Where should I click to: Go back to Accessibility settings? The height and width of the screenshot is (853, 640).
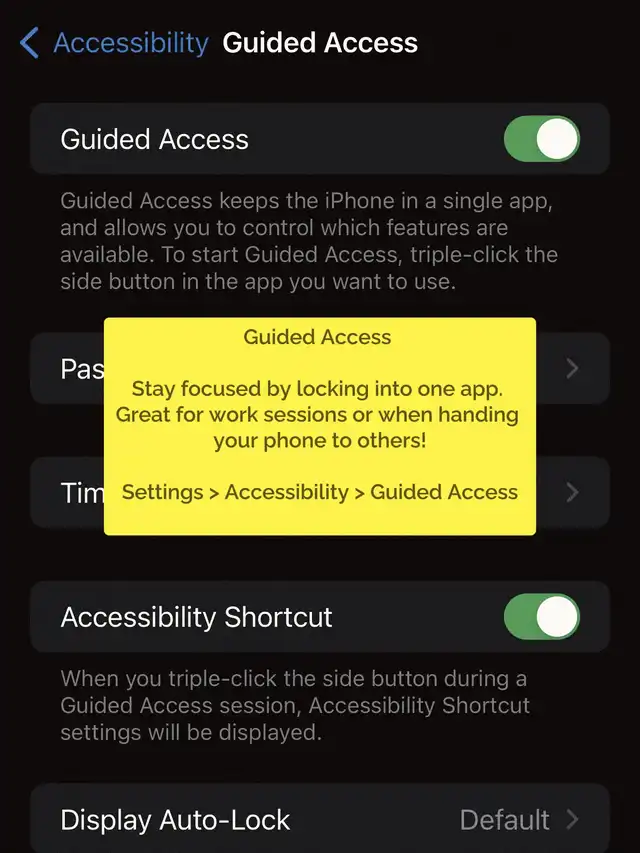[x=113, y=43]
